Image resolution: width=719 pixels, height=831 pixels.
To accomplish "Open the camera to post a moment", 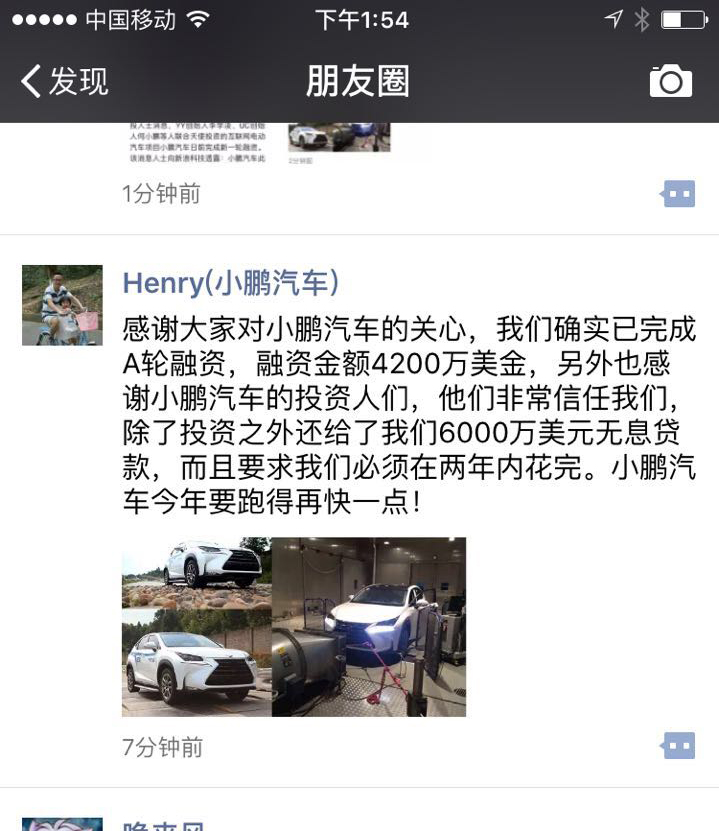I will [670, 81].
